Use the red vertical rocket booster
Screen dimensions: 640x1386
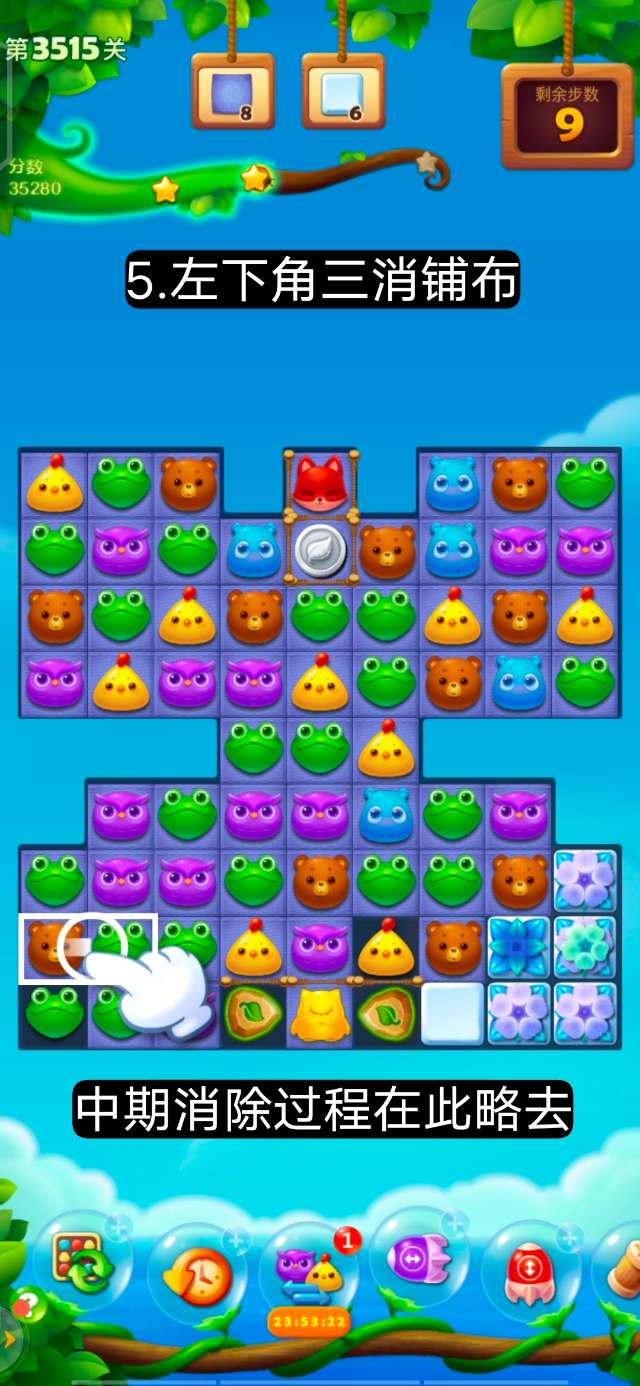[x=530, y=1270]
